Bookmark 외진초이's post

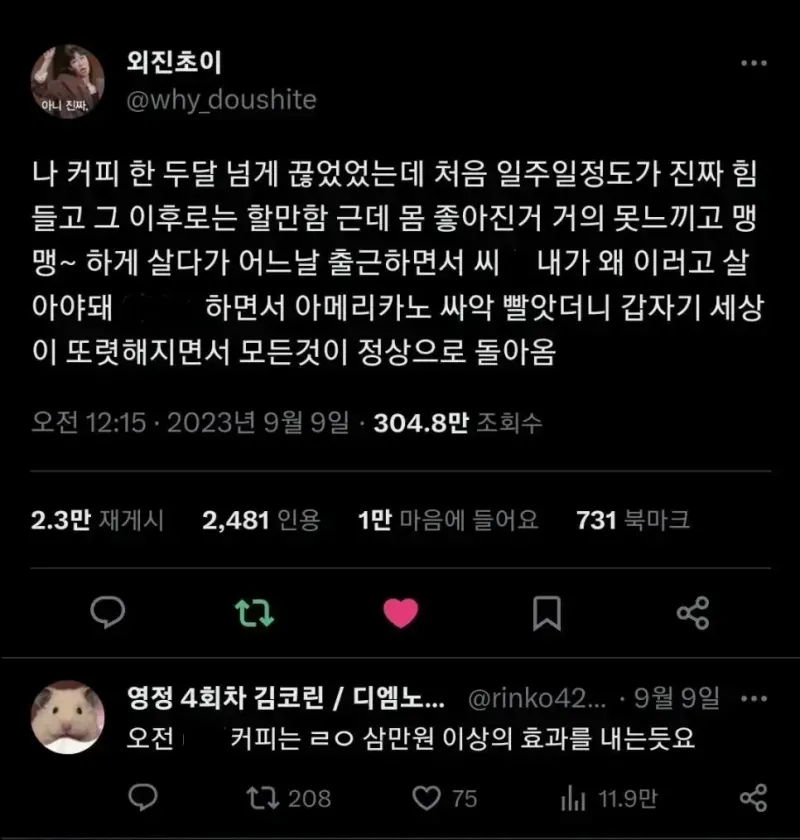(x=546, y=611)
